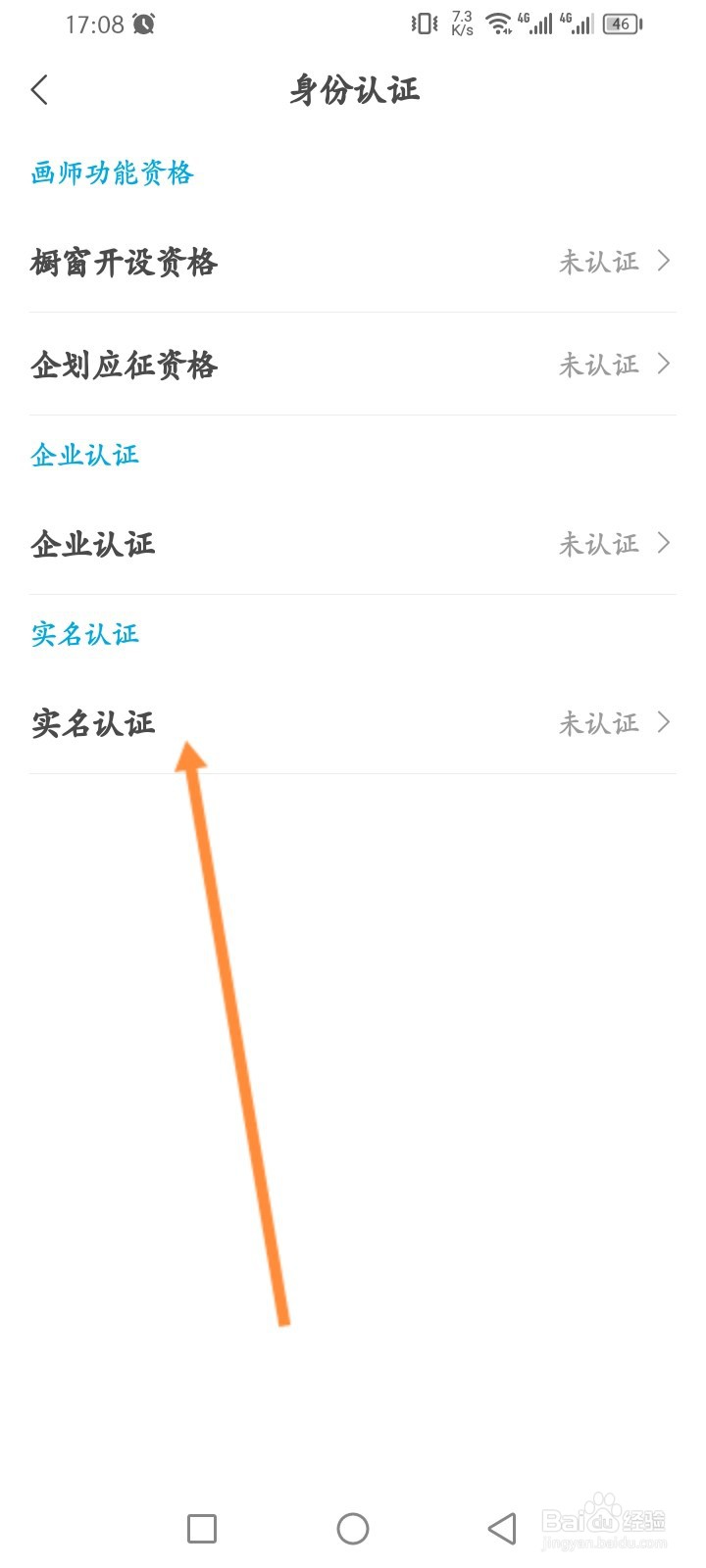Tap 未认证 next to 橱窗开设资格
Screen dimensions: 706x1568
click(598, 262)
